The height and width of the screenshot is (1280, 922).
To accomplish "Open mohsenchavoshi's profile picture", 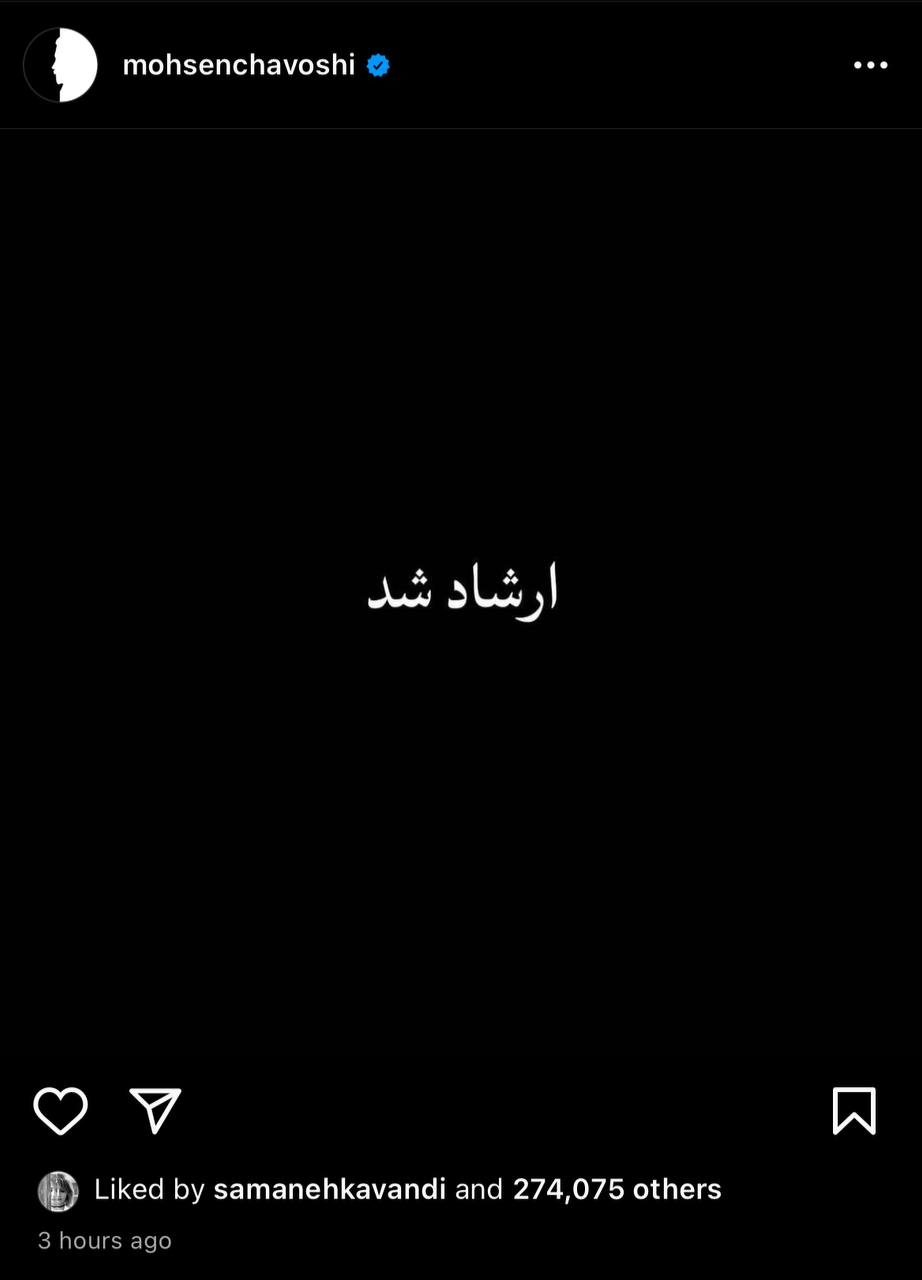I will pos(60,65).
